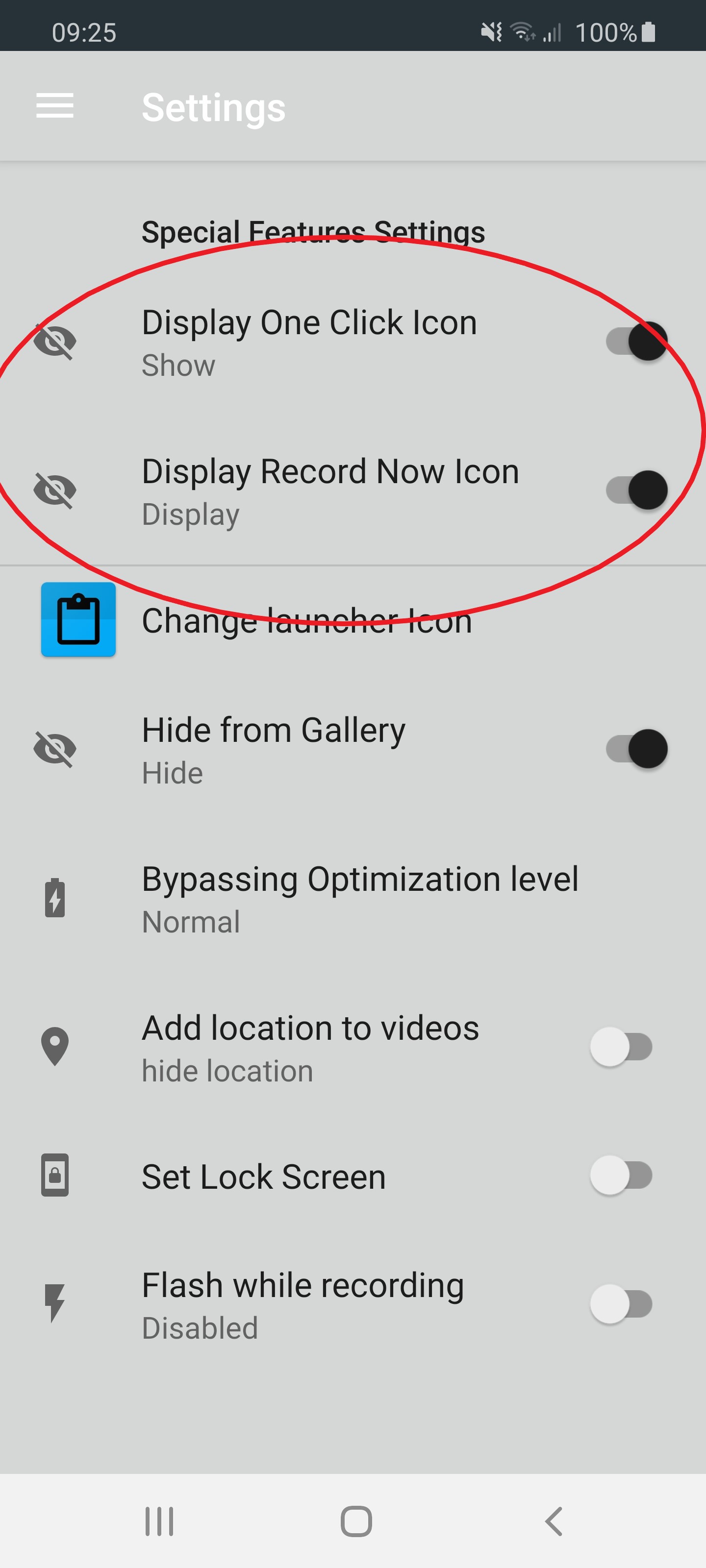This screenshot has height=1568, width=706.
Task: Toggle Display One Click Icon switch
Action: coord(636,341)
